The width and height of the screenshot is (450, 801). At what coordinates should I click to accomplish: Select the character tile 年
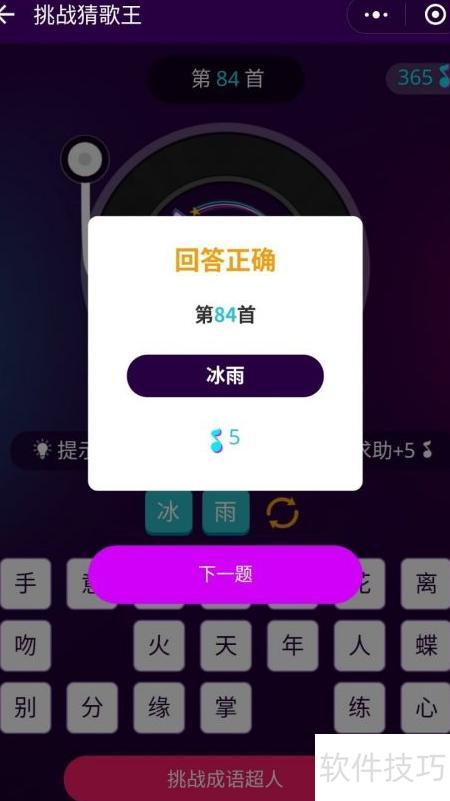pos(293,646)
